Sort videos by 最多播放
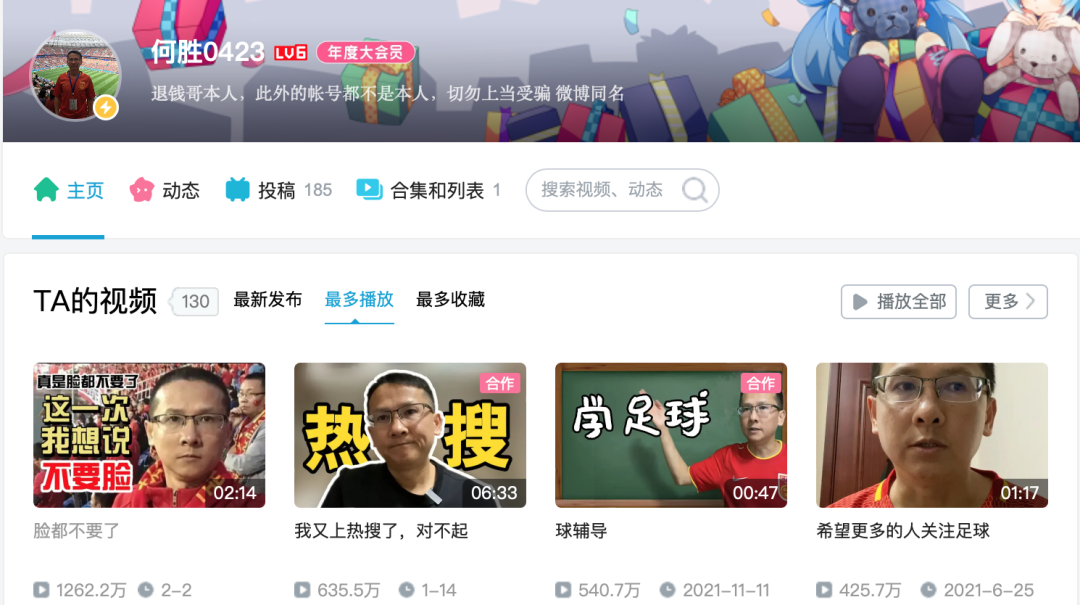Viewport: 1080px width, 605px height. coord(359,299)
